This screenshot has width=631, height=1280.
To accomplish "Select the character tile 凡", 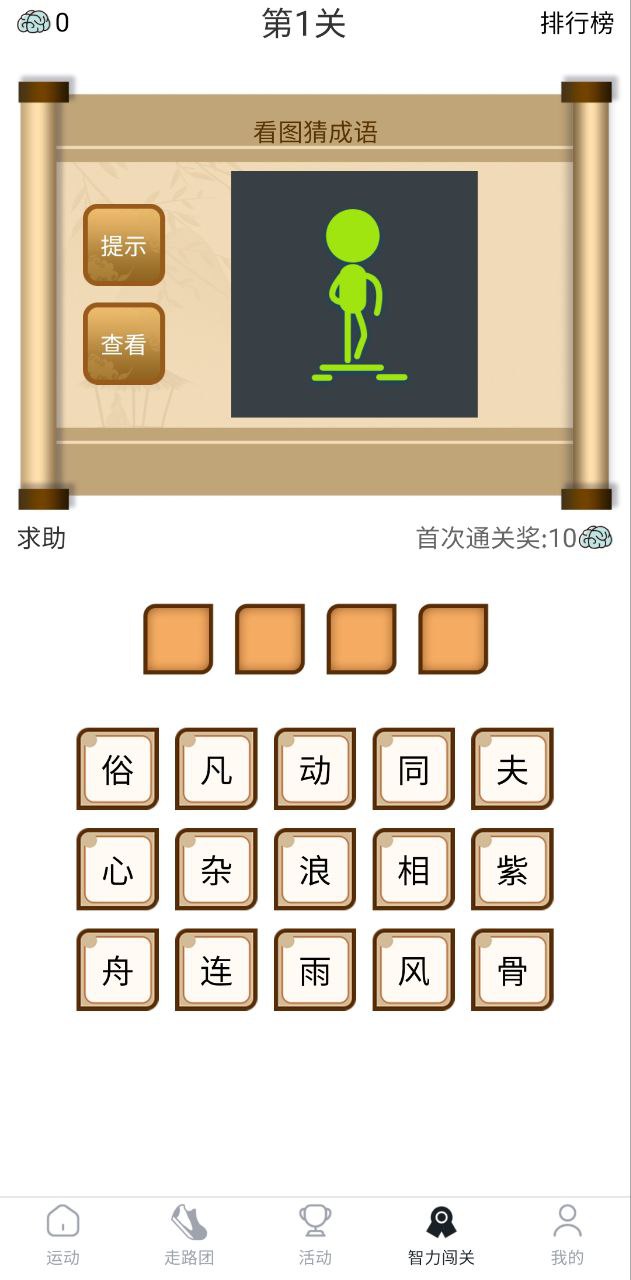I will [x=216, y=769].
